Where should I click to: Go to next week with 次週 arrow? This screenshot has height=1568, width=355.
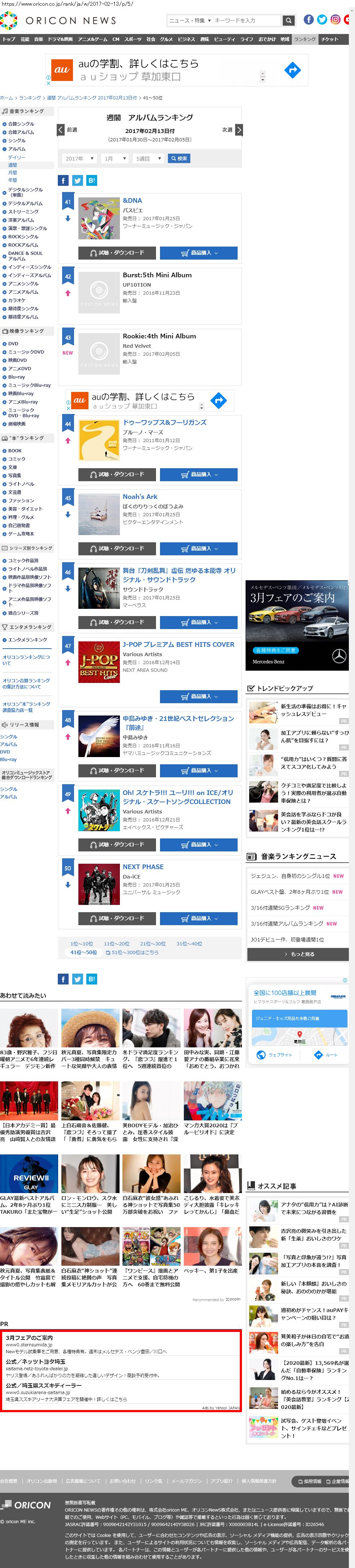tap(238, 130)
